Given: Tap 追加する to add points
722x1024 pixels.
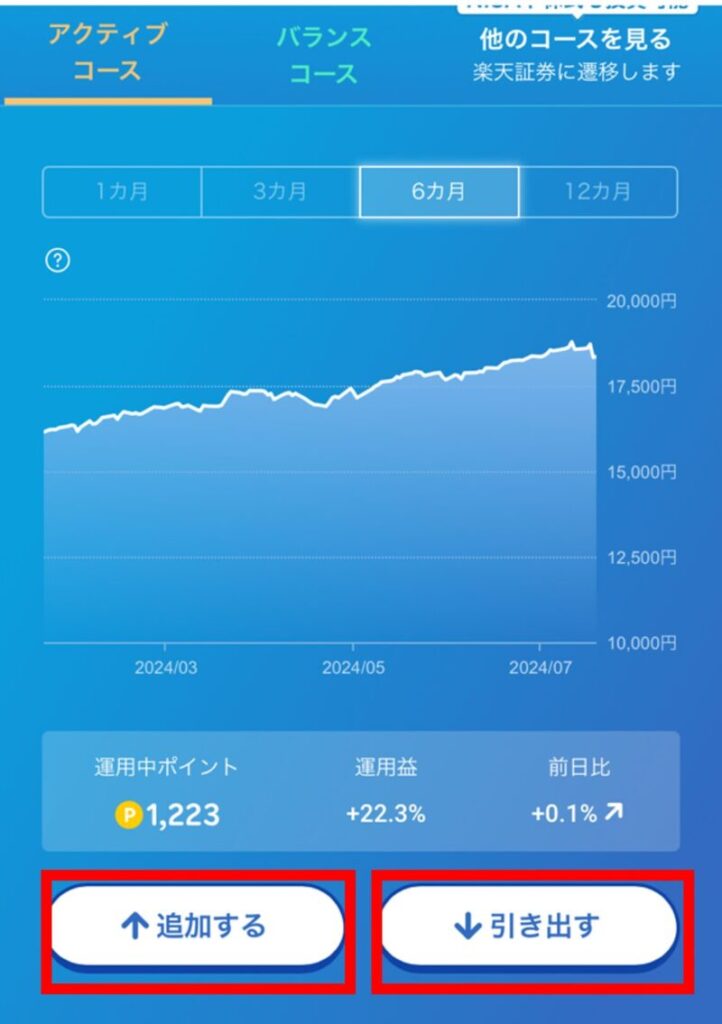Looking at the screenshot, I should (197, 926).
